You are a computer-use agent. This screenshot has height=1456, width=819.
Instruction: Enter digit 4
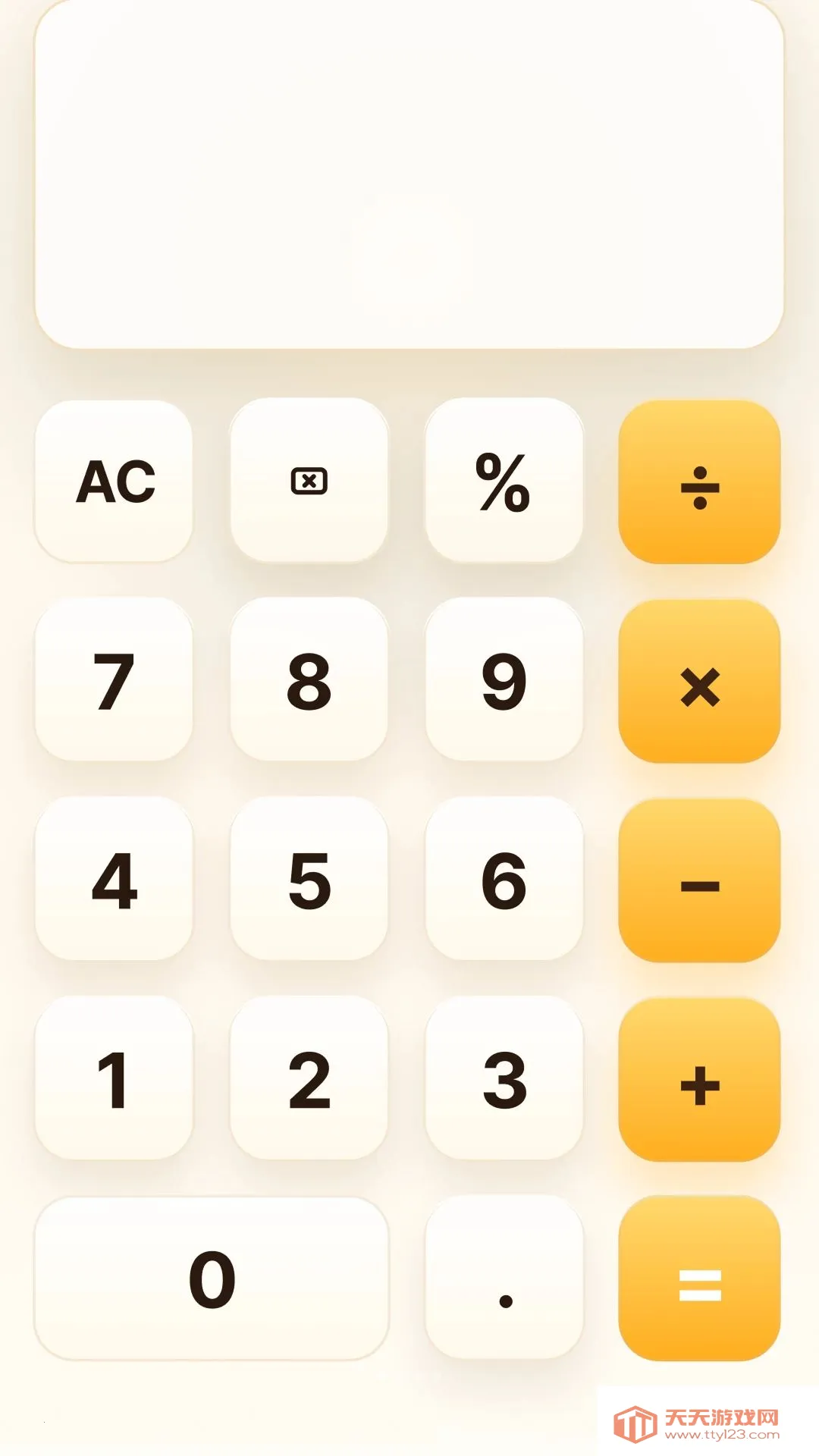tap(114, 879)
